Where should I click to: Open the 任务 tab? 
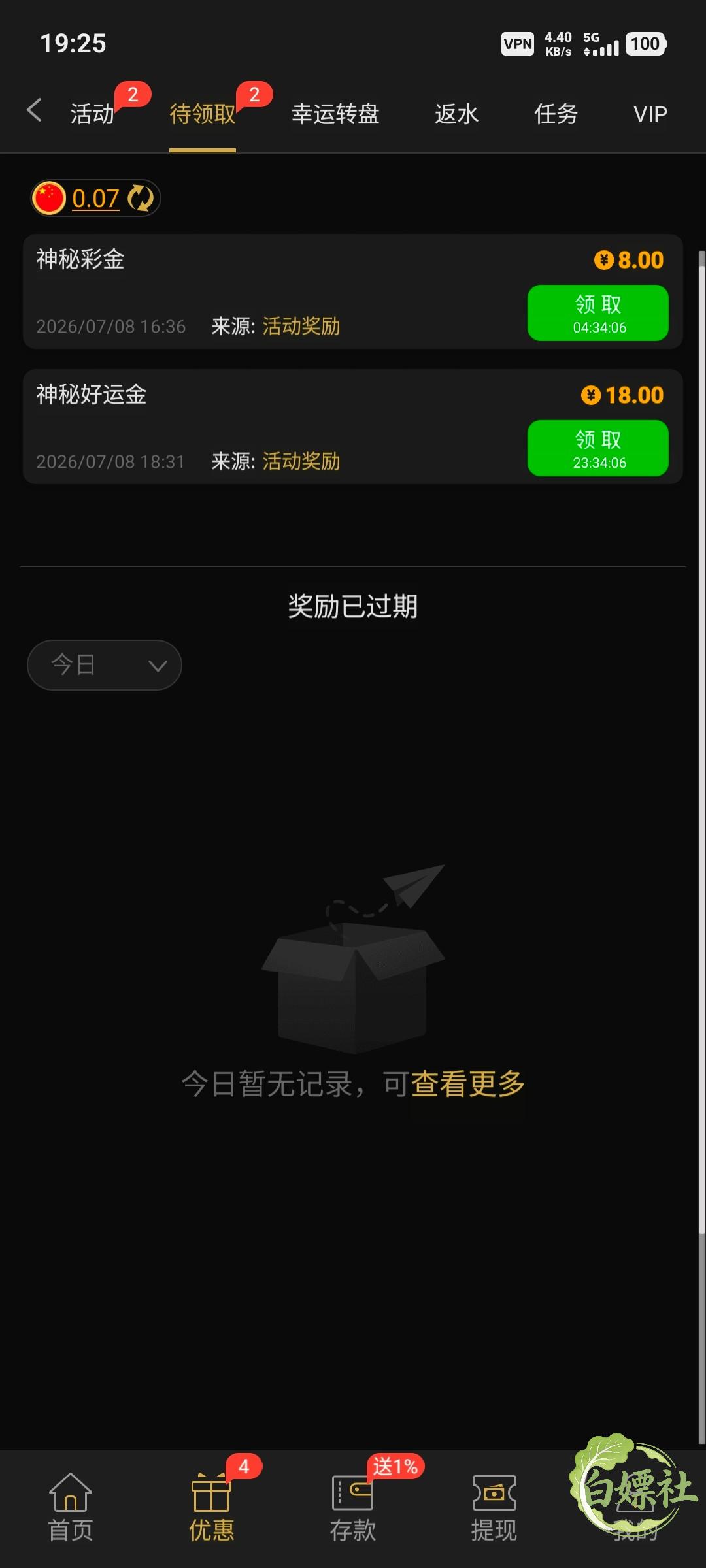[x=556, y=114]
